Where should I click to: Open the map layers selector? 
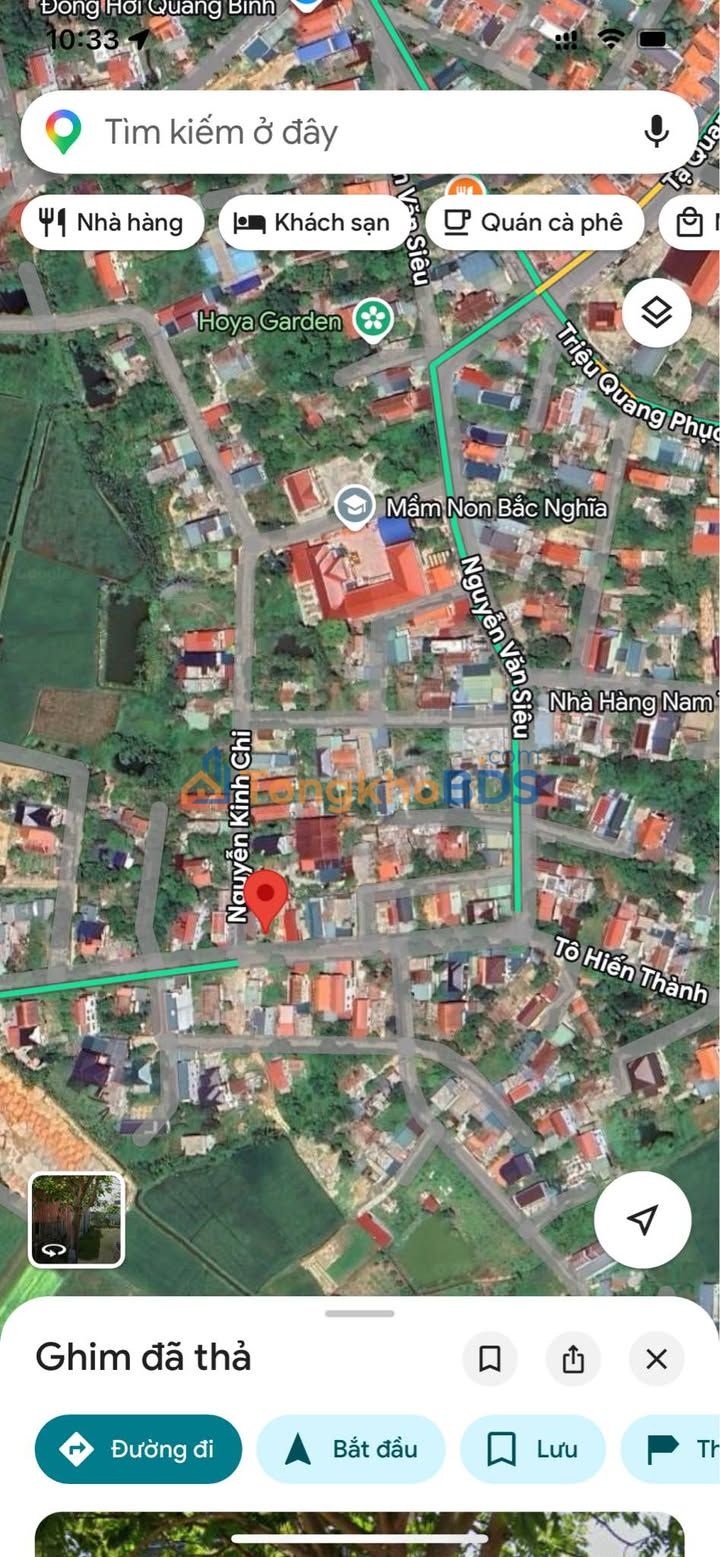click(656, 314)
